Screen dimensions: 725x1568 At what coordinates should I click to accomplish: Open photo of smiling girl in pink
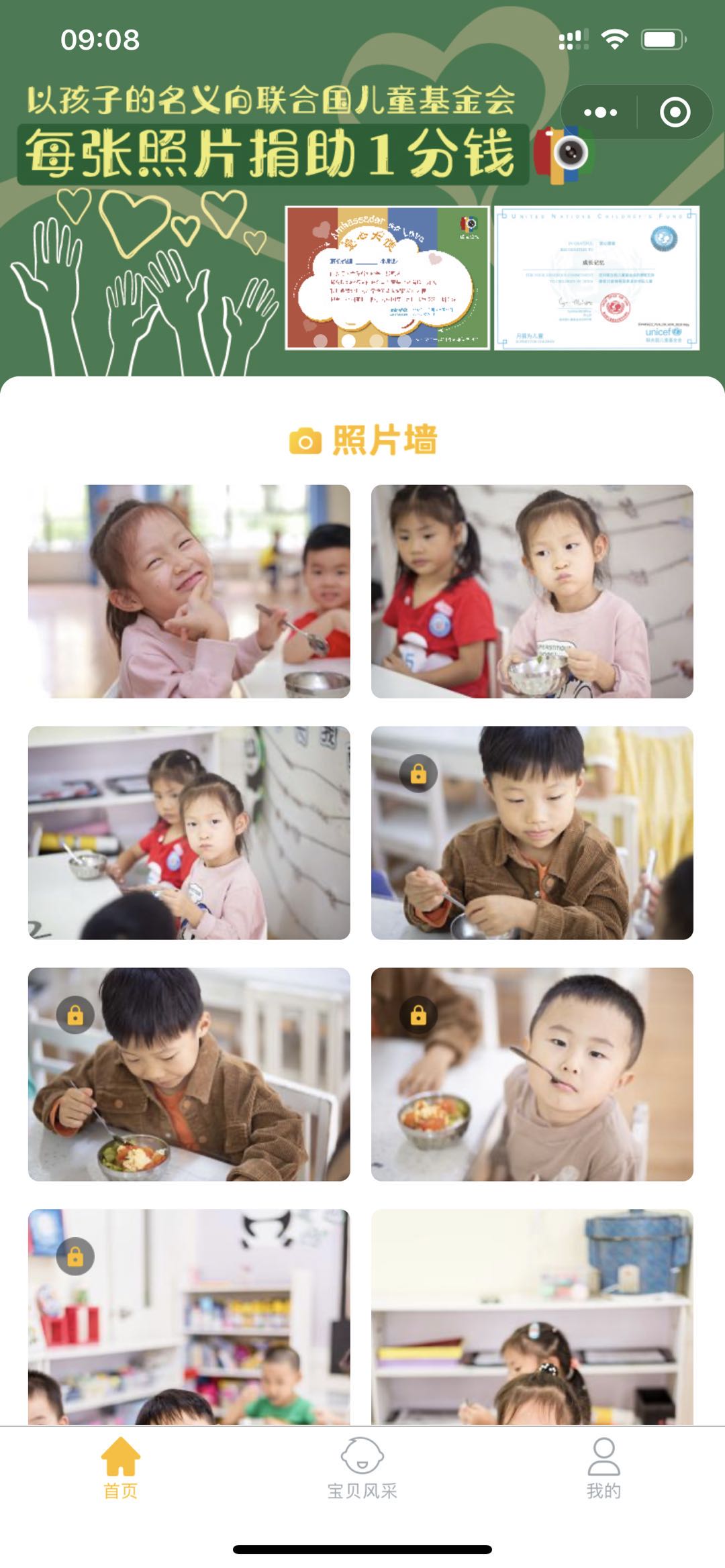tap(189, 591)
